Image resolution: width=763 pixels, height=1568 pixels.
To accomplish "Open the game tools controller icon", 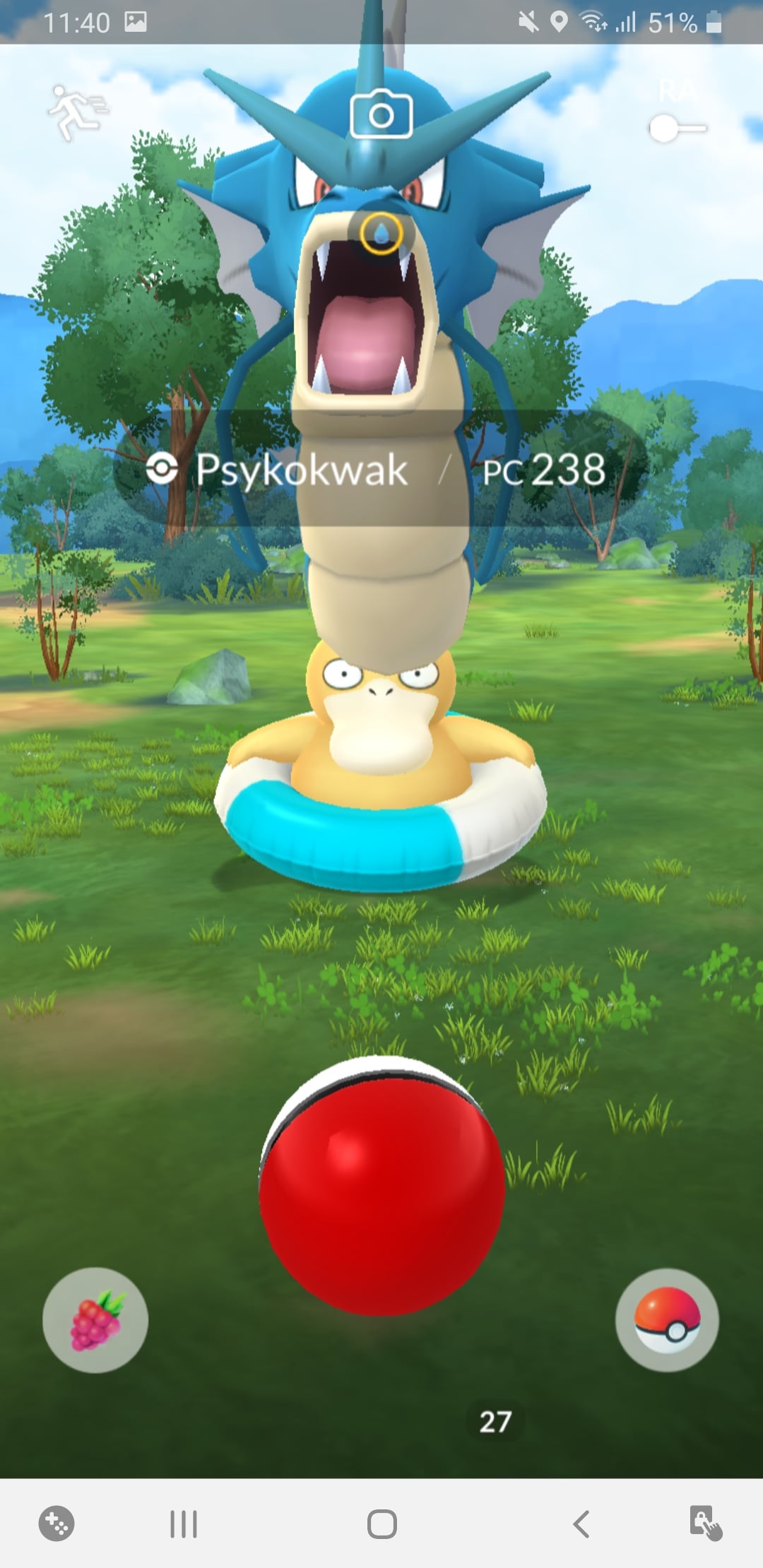I will coord(57,1523).
